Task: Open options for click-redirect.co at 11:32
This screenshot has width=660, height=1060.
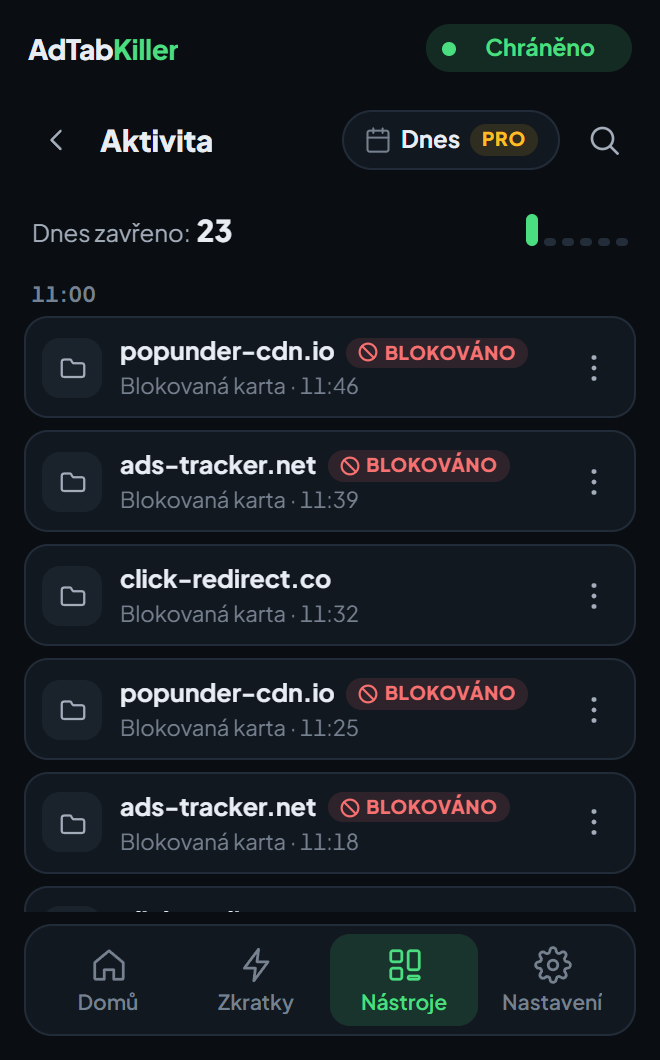Action: 594,596
